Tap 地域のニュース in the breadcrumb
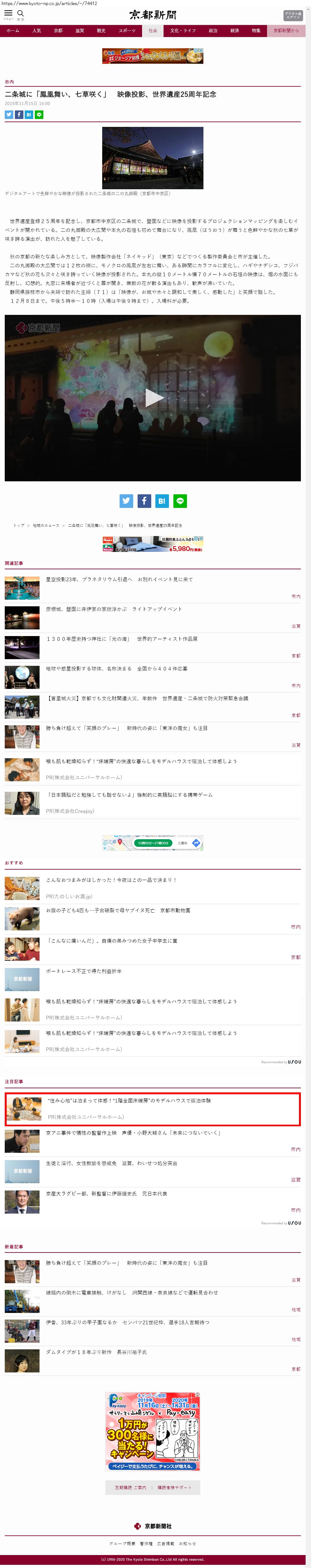 46,525
